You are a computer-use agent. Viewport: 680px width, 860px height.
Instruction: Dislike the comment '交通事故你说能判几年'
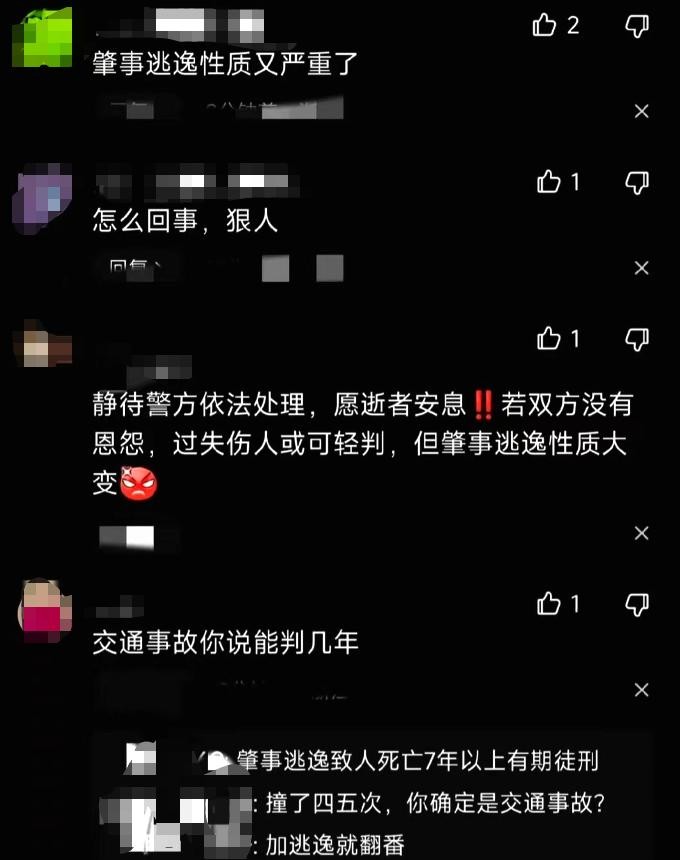[636, 604]
